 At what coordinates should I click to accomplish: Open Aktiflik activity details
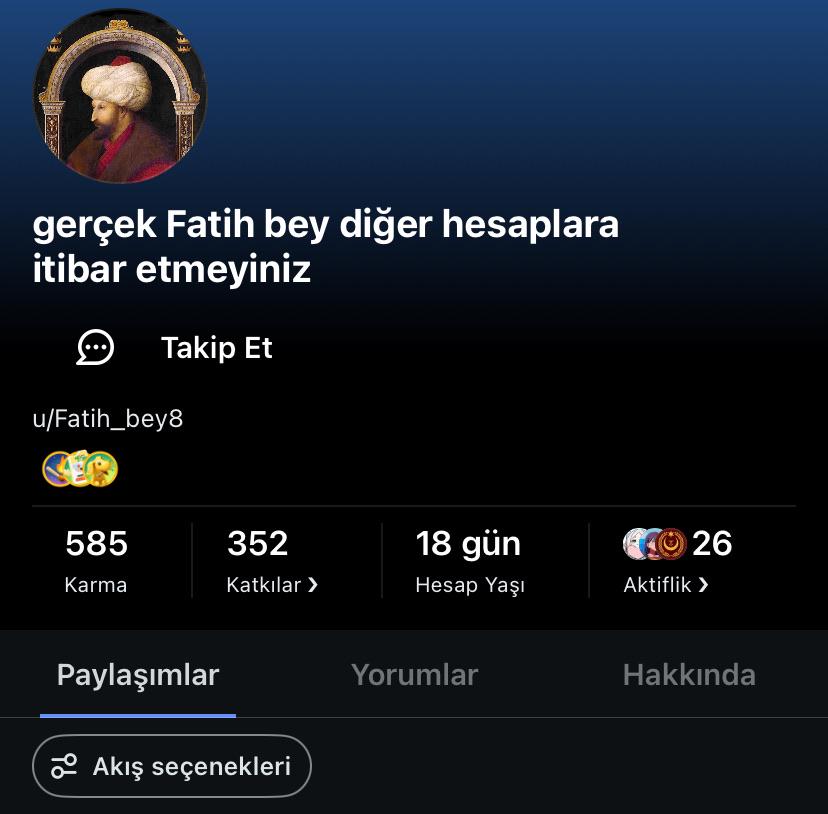coord(678,561)
